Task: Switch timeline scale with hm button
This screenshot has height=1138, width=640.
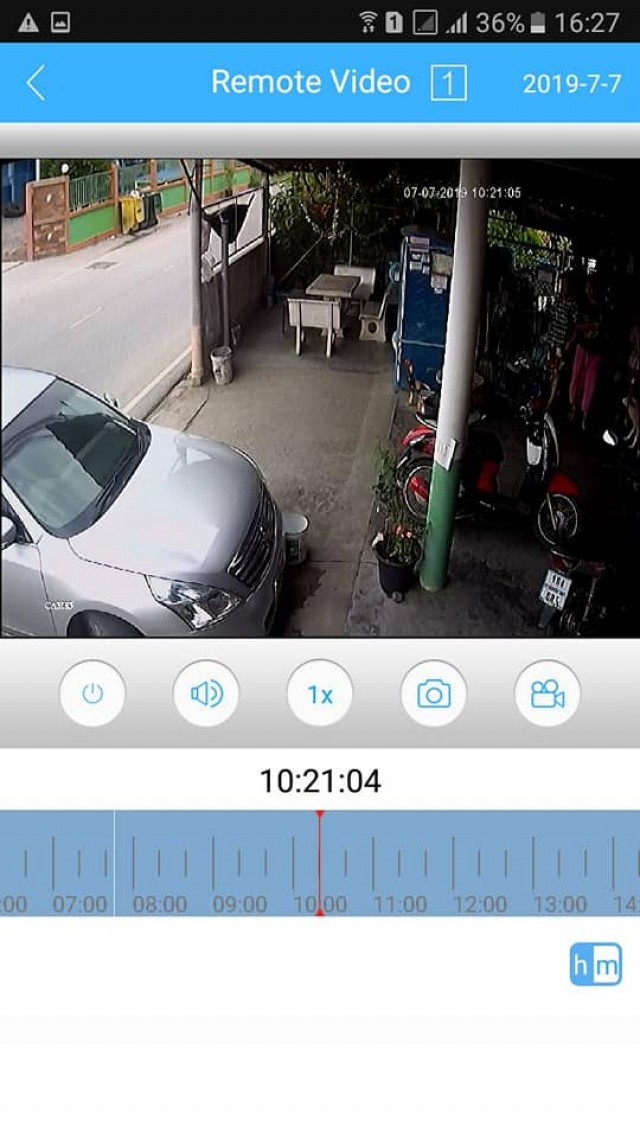Action: point(596,965)
